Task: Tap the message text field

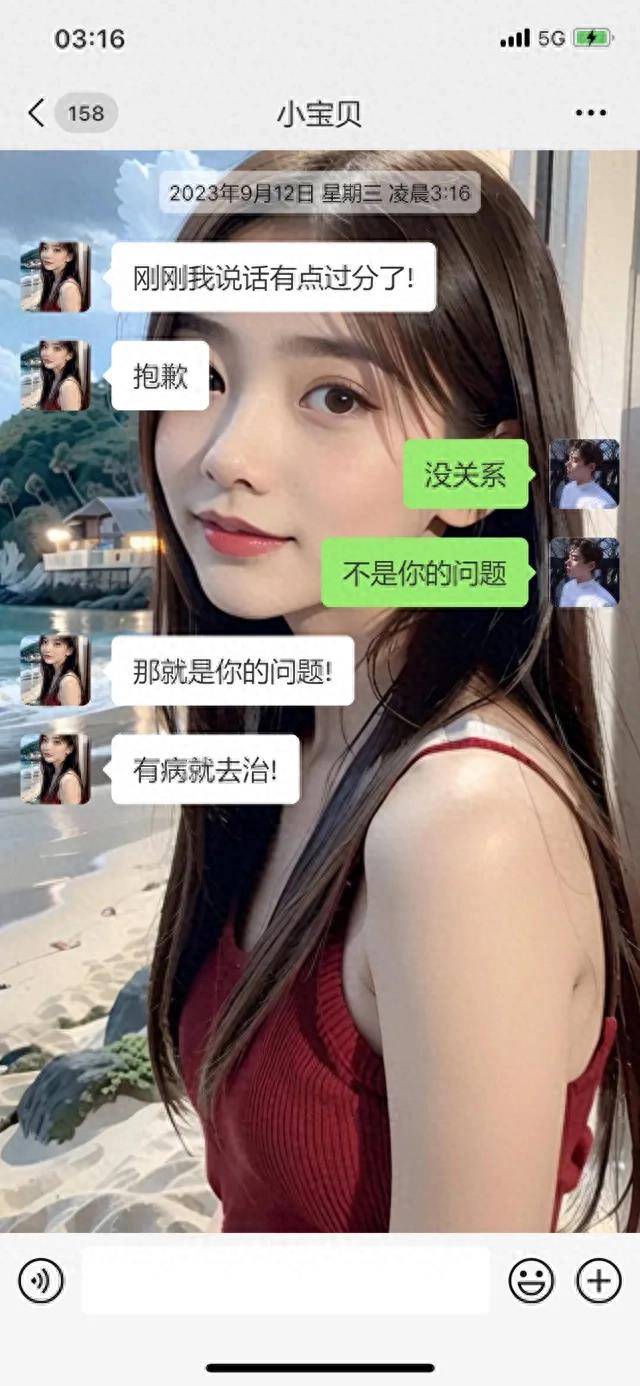Action: (285, 1280)
